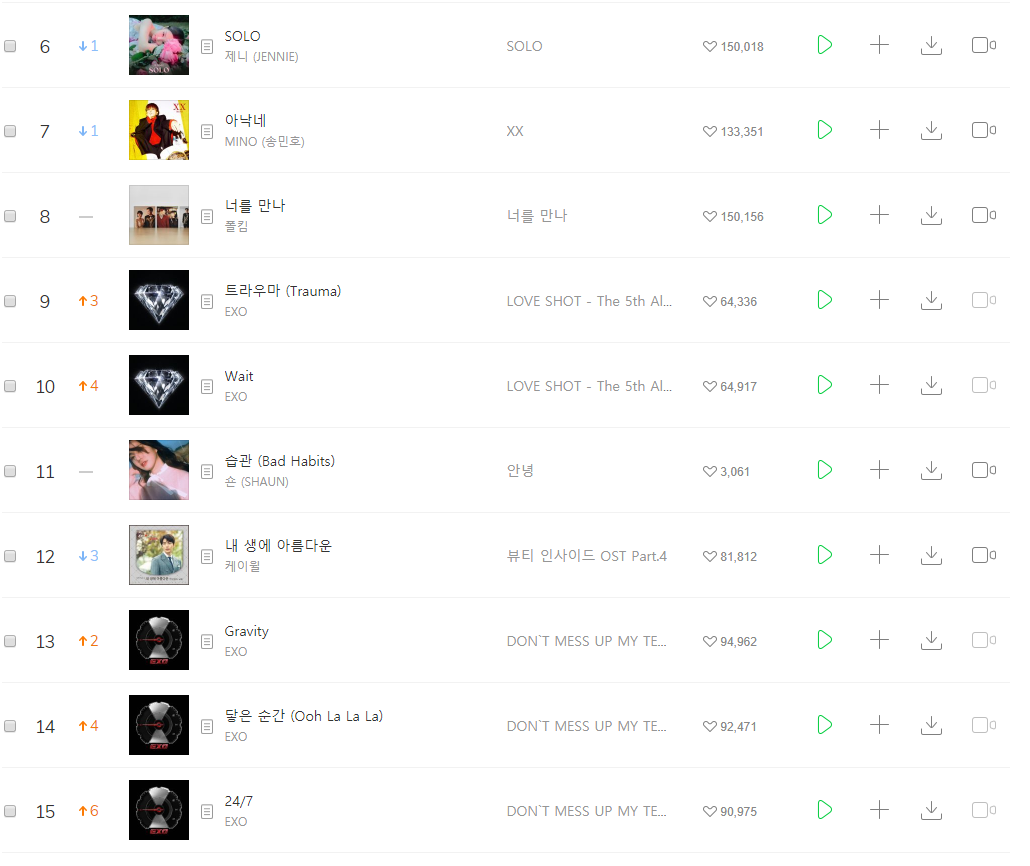The width and height of the screenshot is (1030, 866).
Task: Download 24/7 by EXO
Action: click(931, 810)
